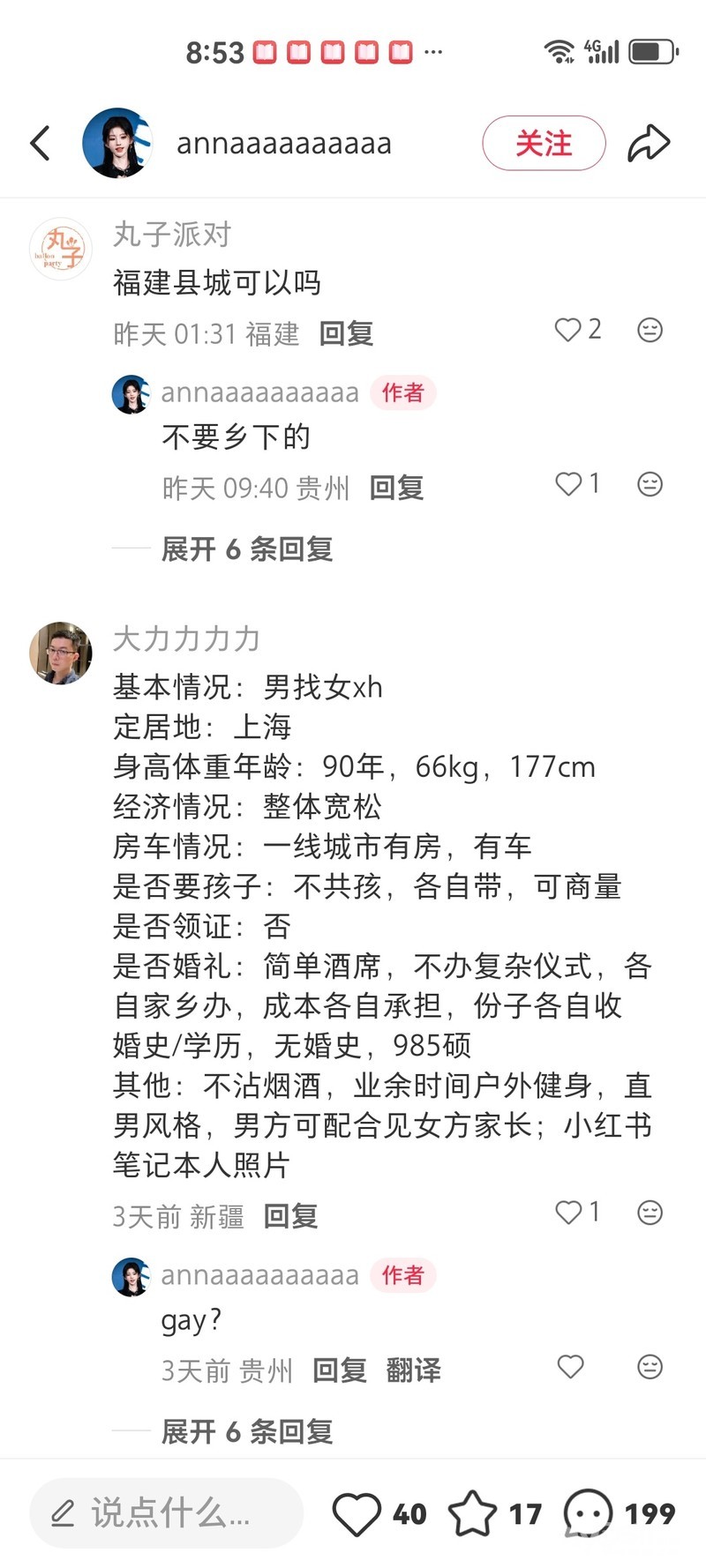This screenshot has height=1568, width=706.
Task: Tap the 说点什么 comment input box
Action: [x=166, y=1513]
